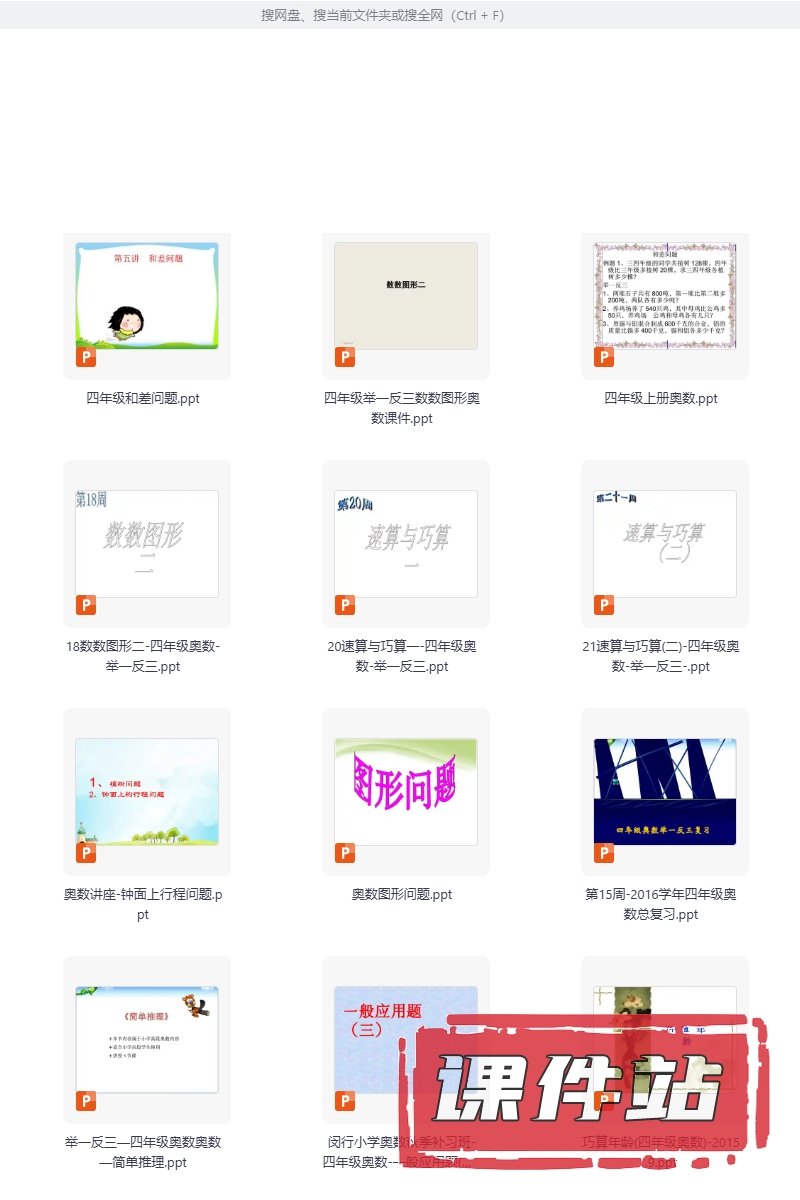Open the 20速算与巧算一 ppt file
Screen dimensions: 800x1200
coord(406,545)
